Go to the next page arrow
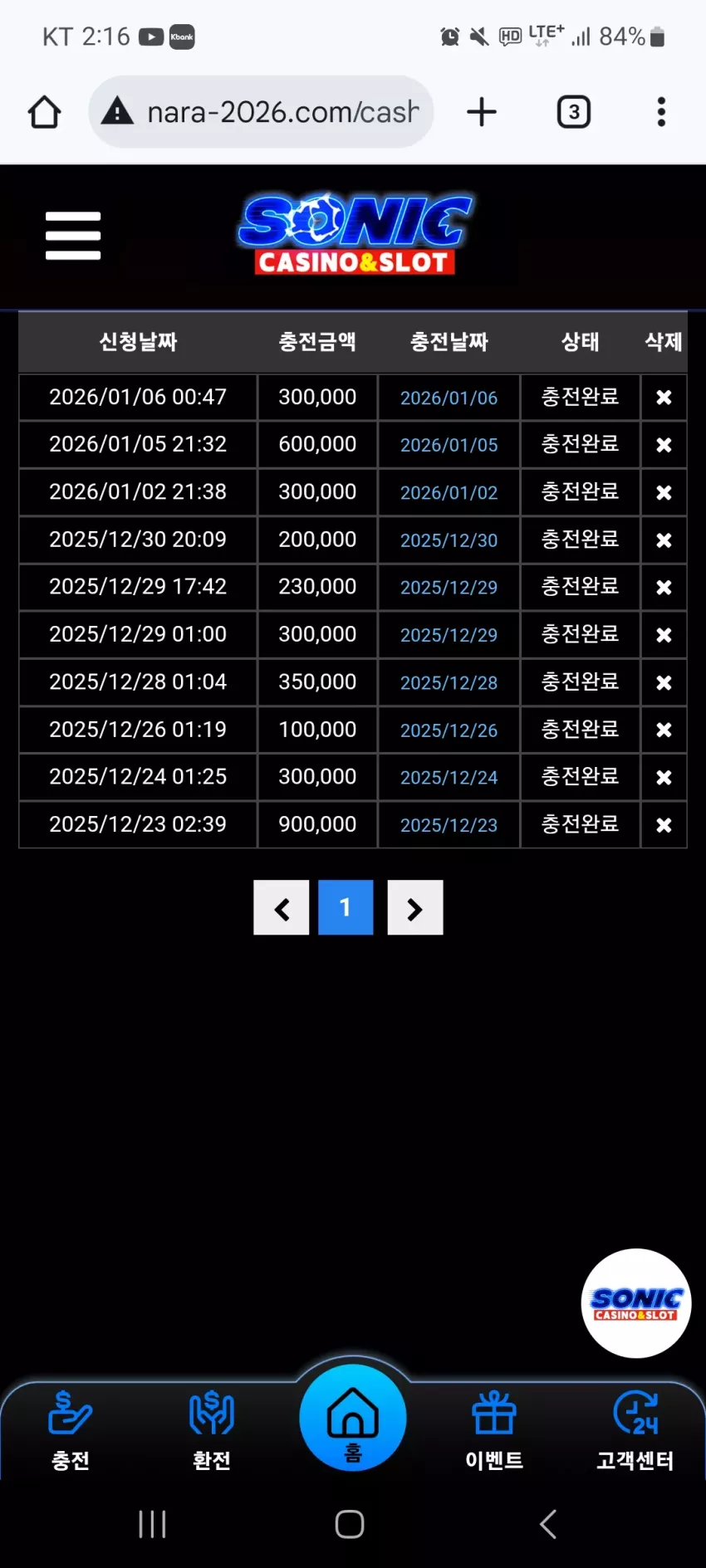706x1568 pixels. click(x=415, y=908)
